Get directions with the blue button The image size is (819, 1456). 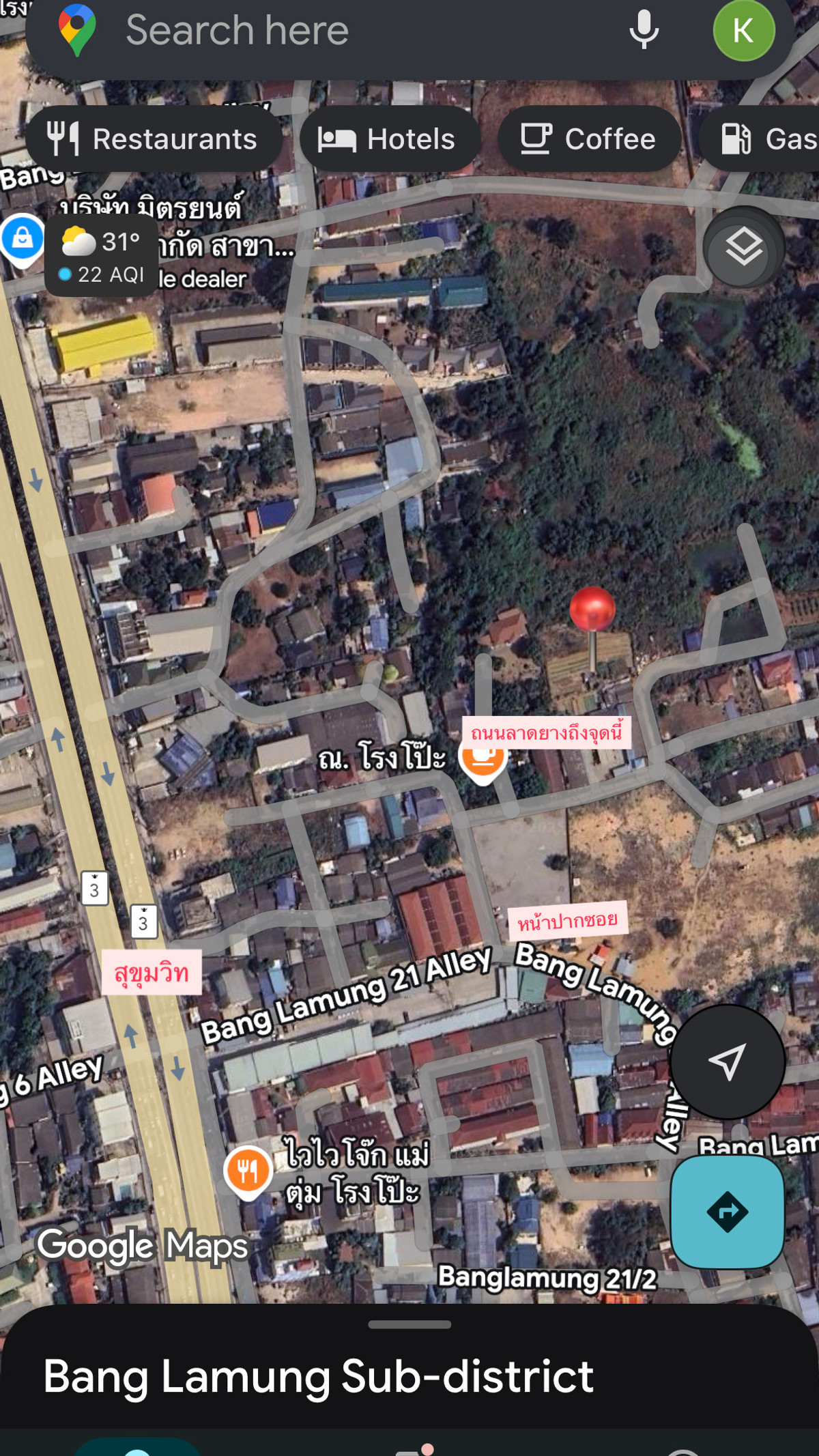click(727, 1212)
